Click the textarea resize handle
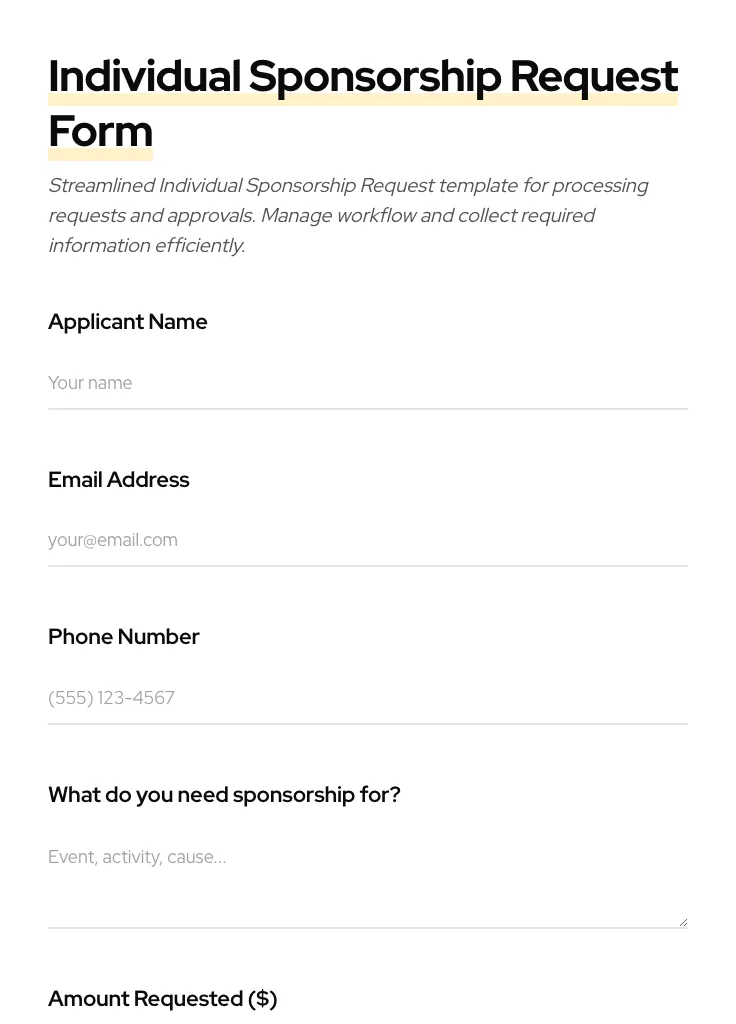The height and width of the screenshot is (1024, 736). pyautogui.click(x=681, y=918)
